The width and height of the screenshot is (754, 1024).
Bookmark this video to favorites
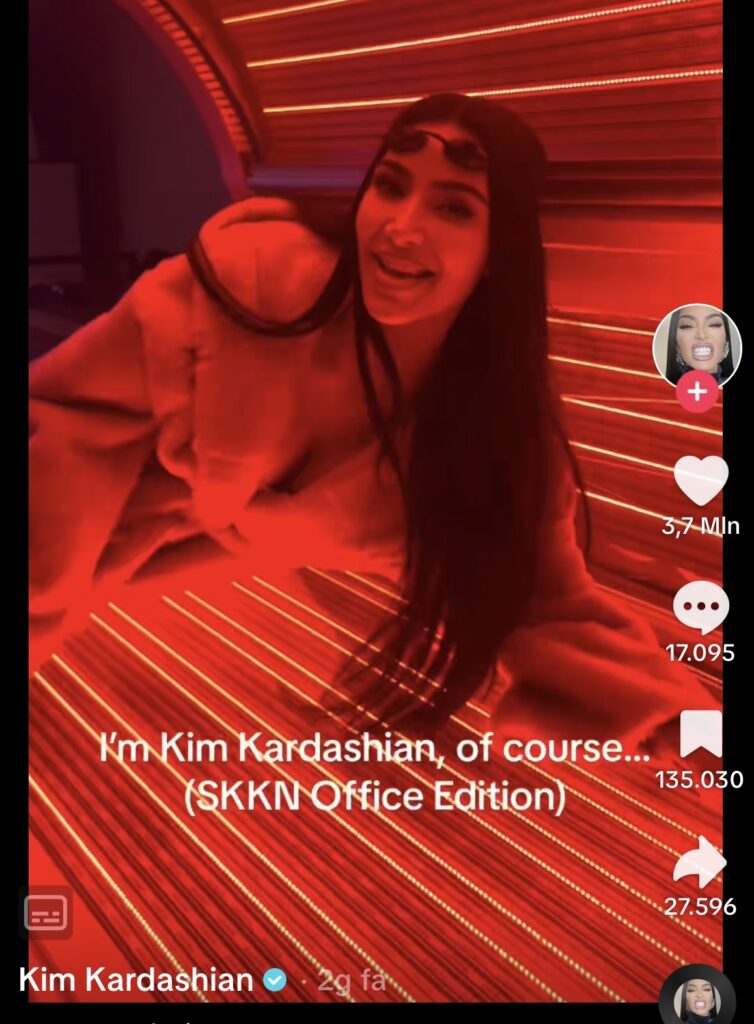click(x=700, y=736)
